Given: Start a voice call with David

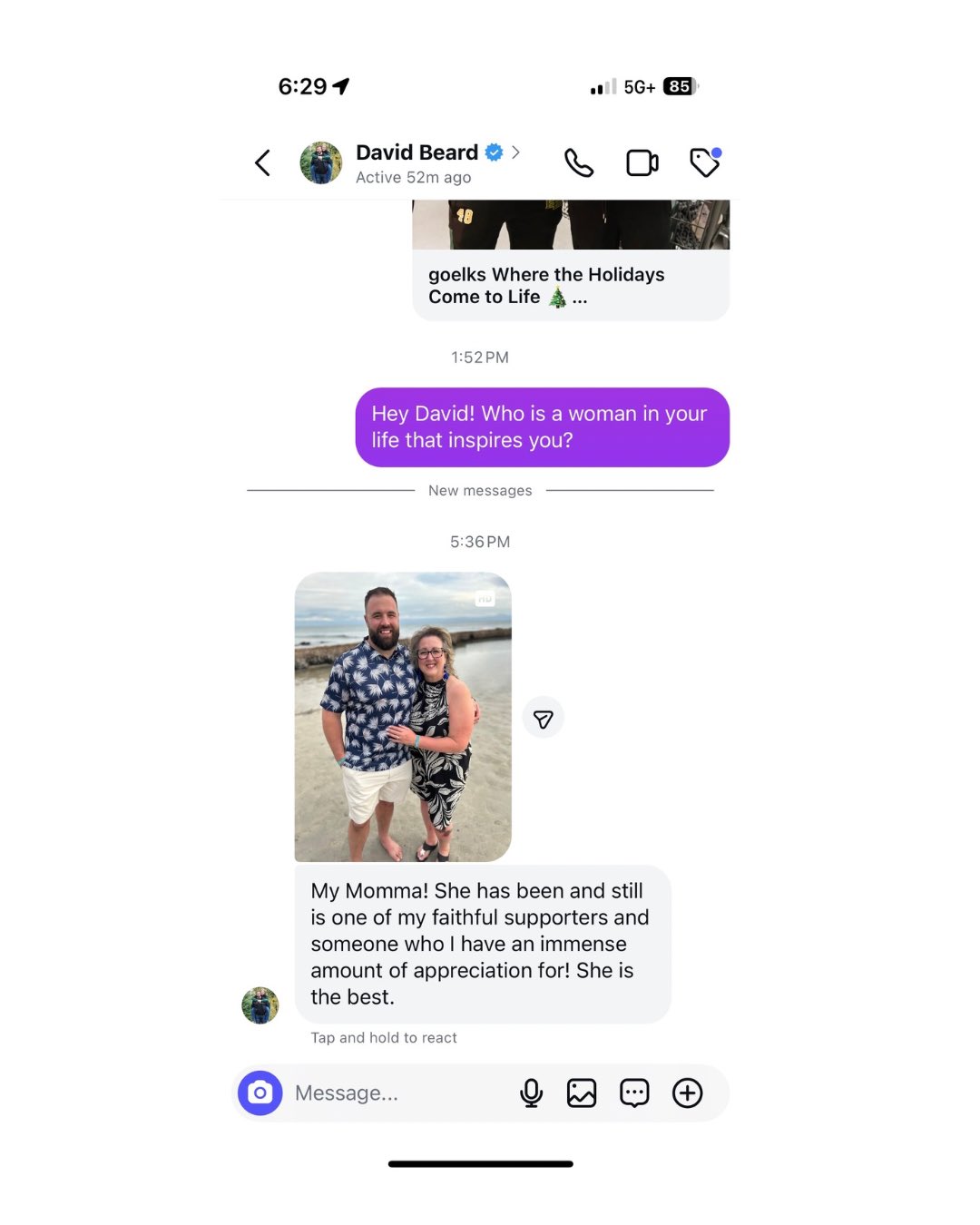Looking at the screenshot, I should 578,163.
